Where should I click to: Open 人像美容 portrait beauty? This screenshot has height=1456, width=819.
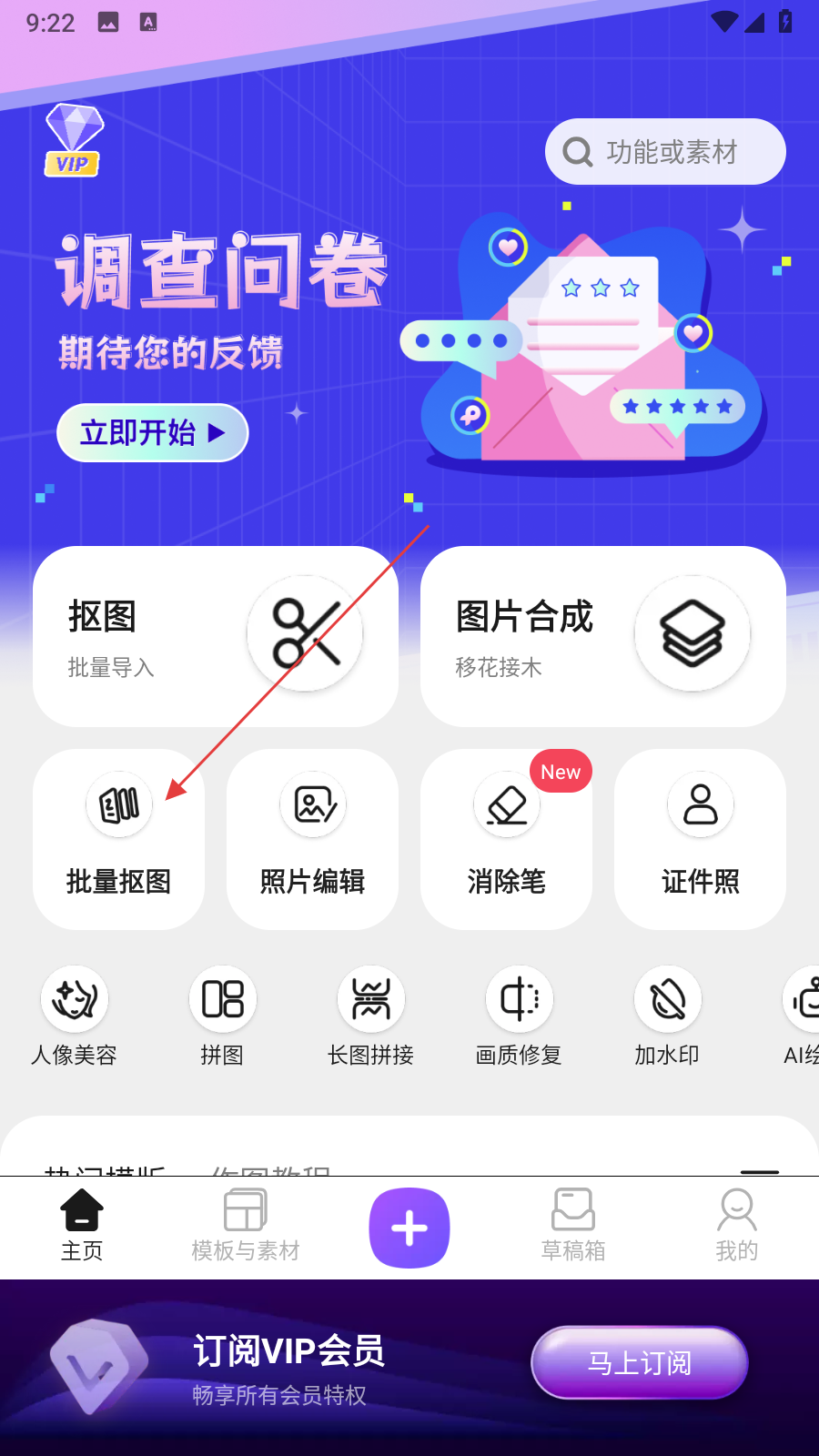(75, 1016)
